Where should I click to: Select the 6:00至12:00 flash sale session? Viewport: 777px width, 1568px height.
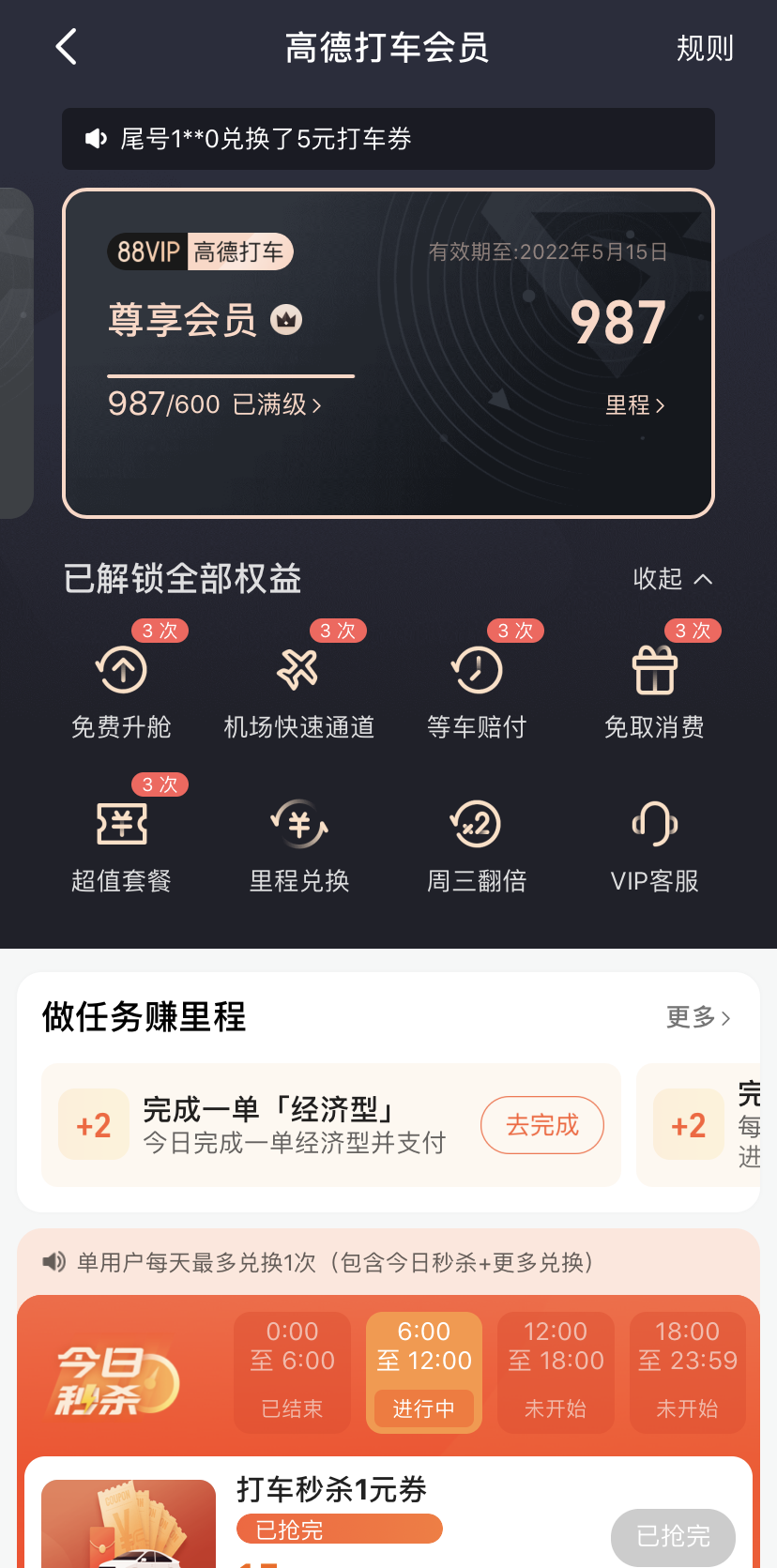(x=423, y=1371)
